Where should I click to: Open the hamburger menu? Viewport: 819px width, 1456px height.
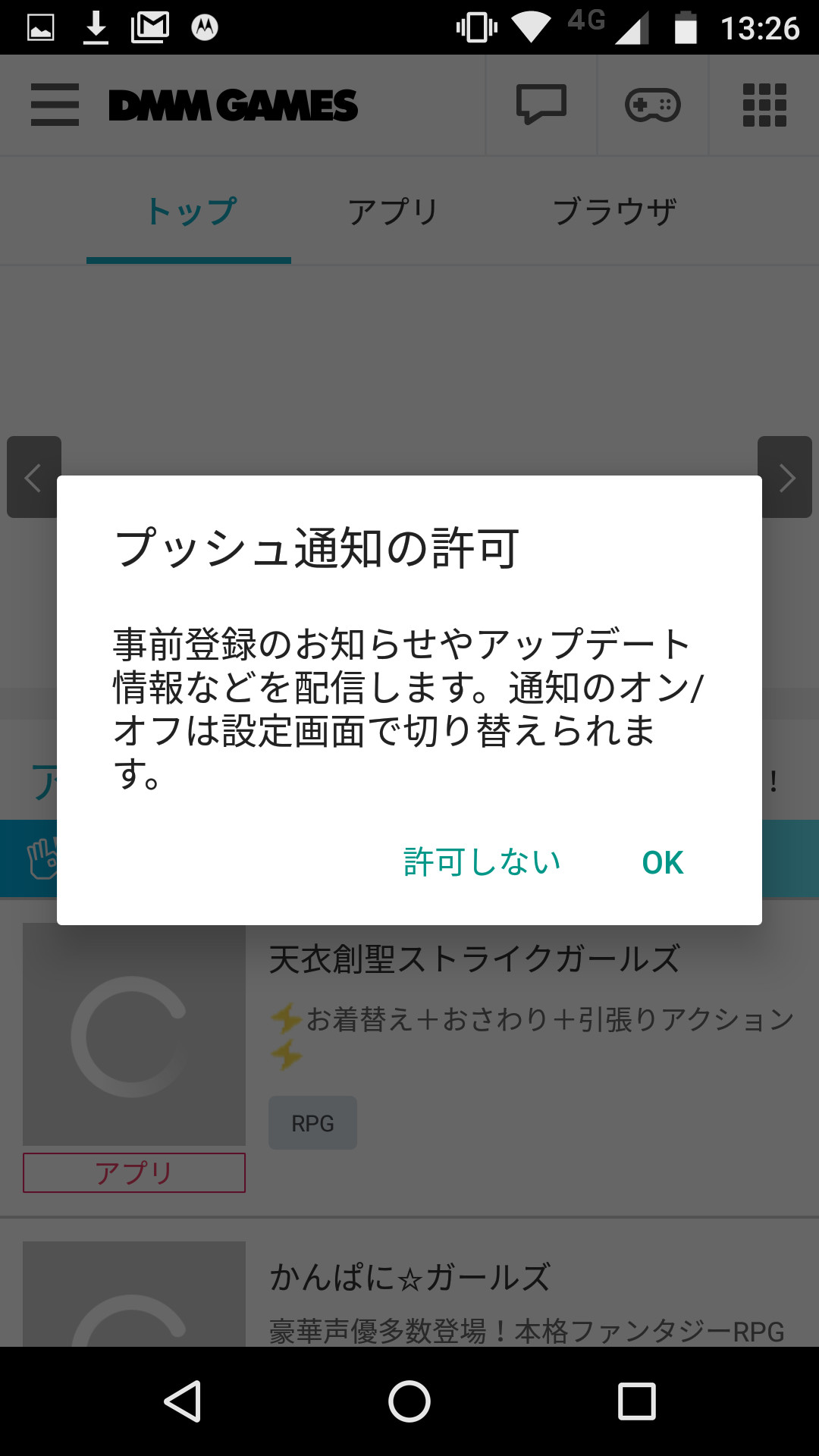pos(55,105)
